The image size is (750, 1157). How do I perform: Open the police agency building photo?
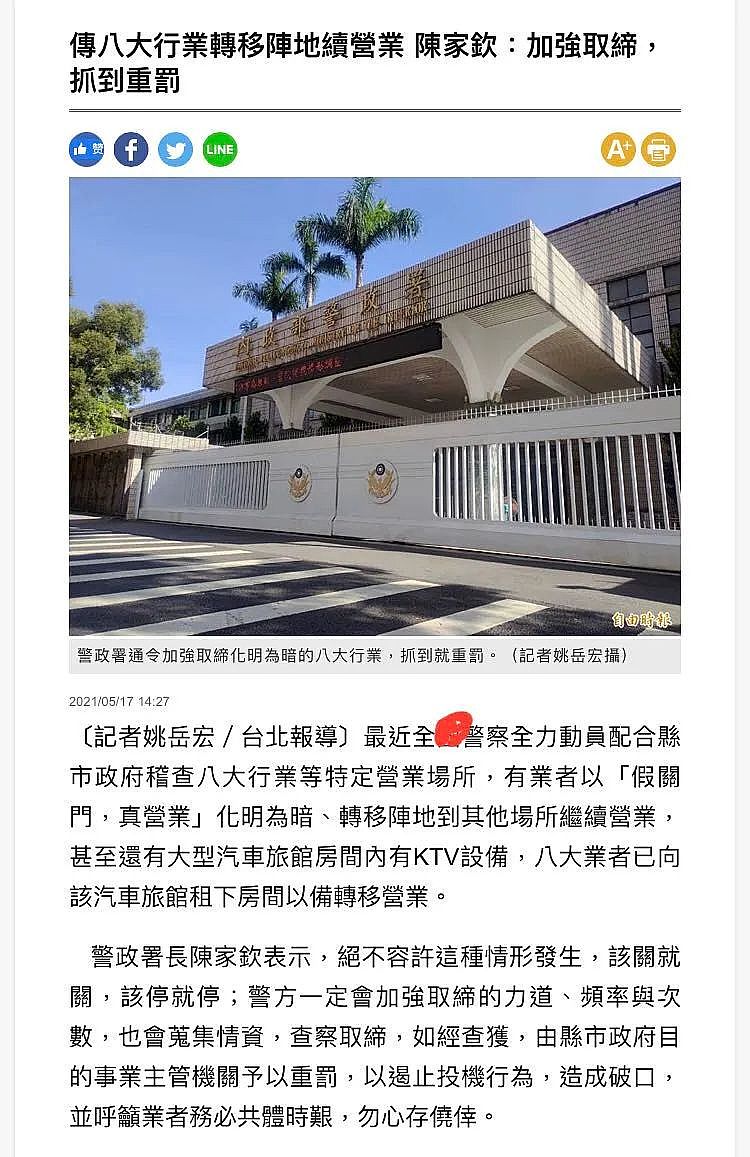coord(374,405)
